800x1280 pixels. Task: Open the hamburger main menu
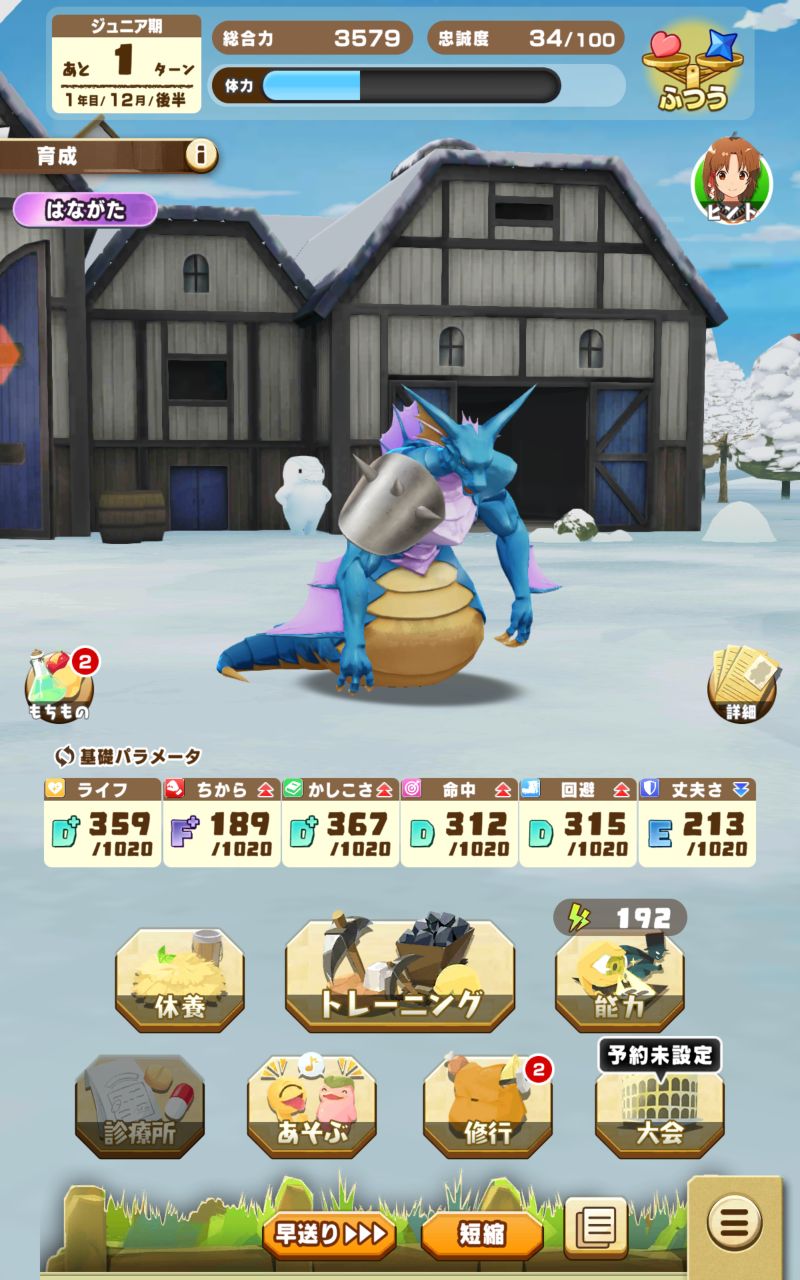(735, 1222)
